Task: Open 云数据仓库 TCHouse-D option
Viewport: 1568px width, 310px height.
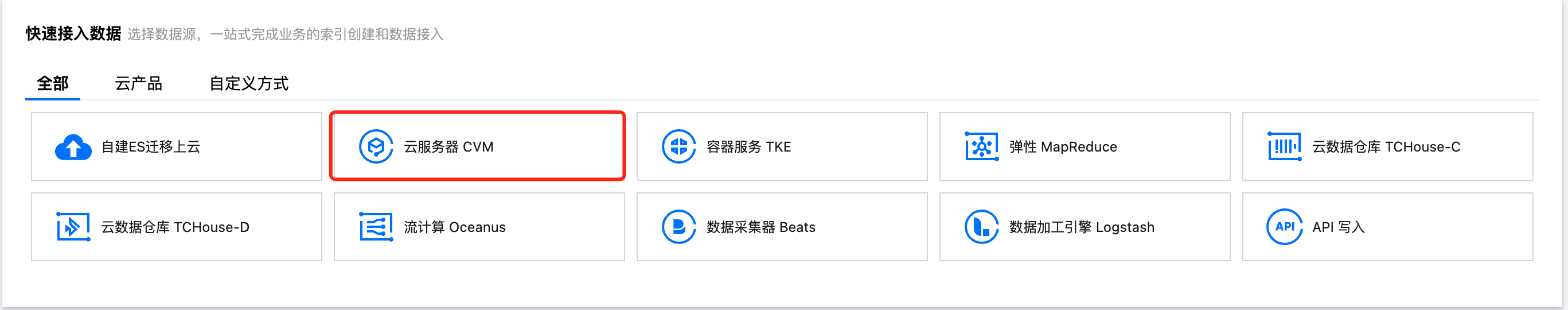Action: pyautogui.click(x=177, y=227)
